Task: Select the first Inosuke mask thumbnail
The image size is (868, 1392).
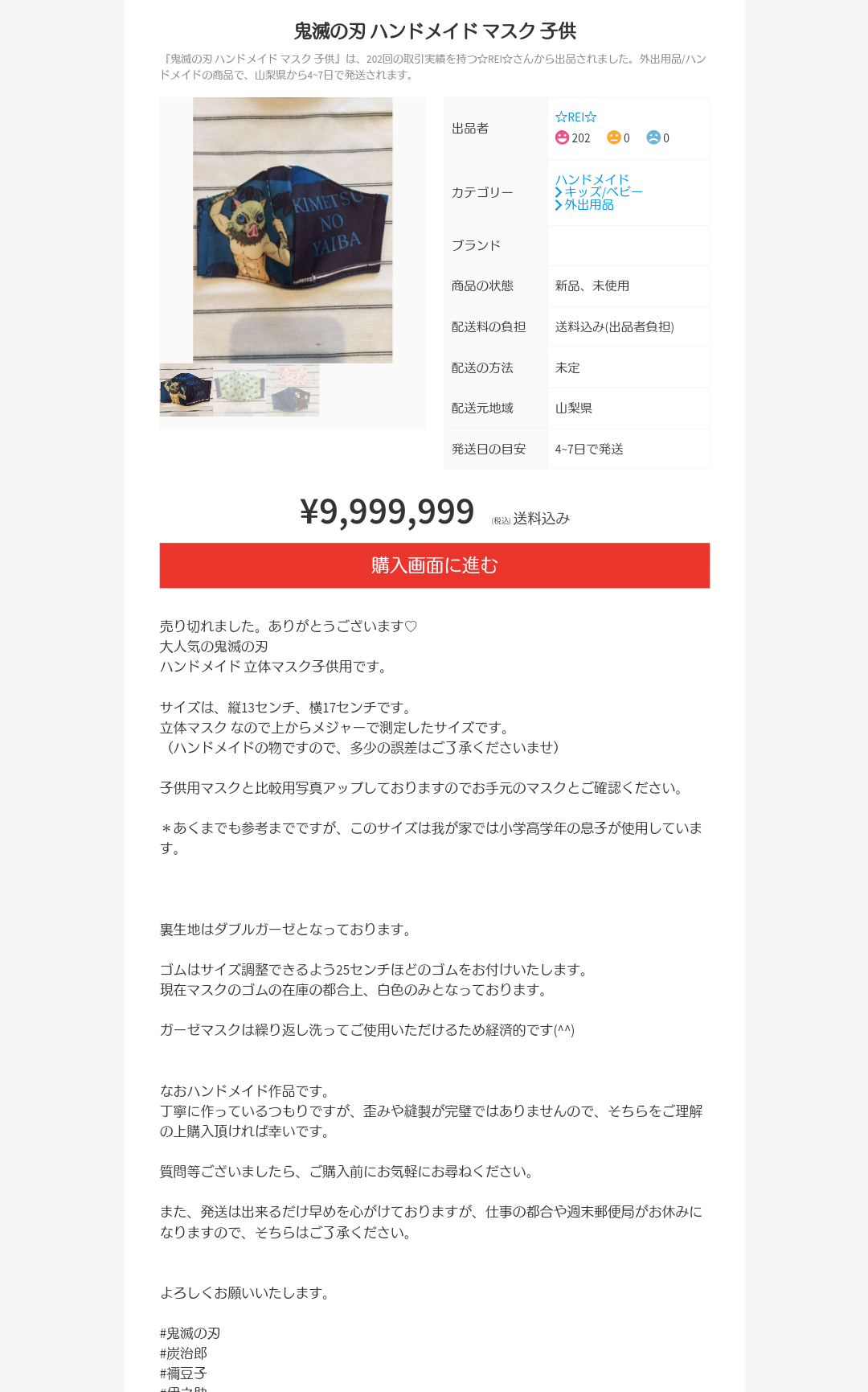Action: [186, 390]
